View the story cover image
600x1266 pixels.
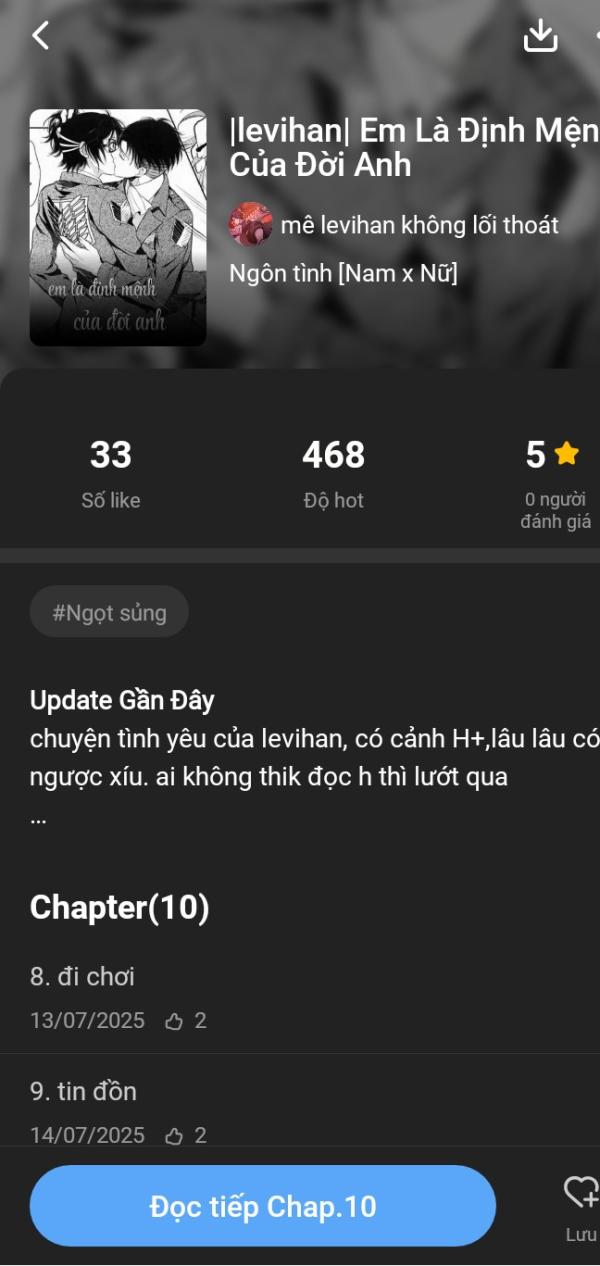click(x=118, y=227)
